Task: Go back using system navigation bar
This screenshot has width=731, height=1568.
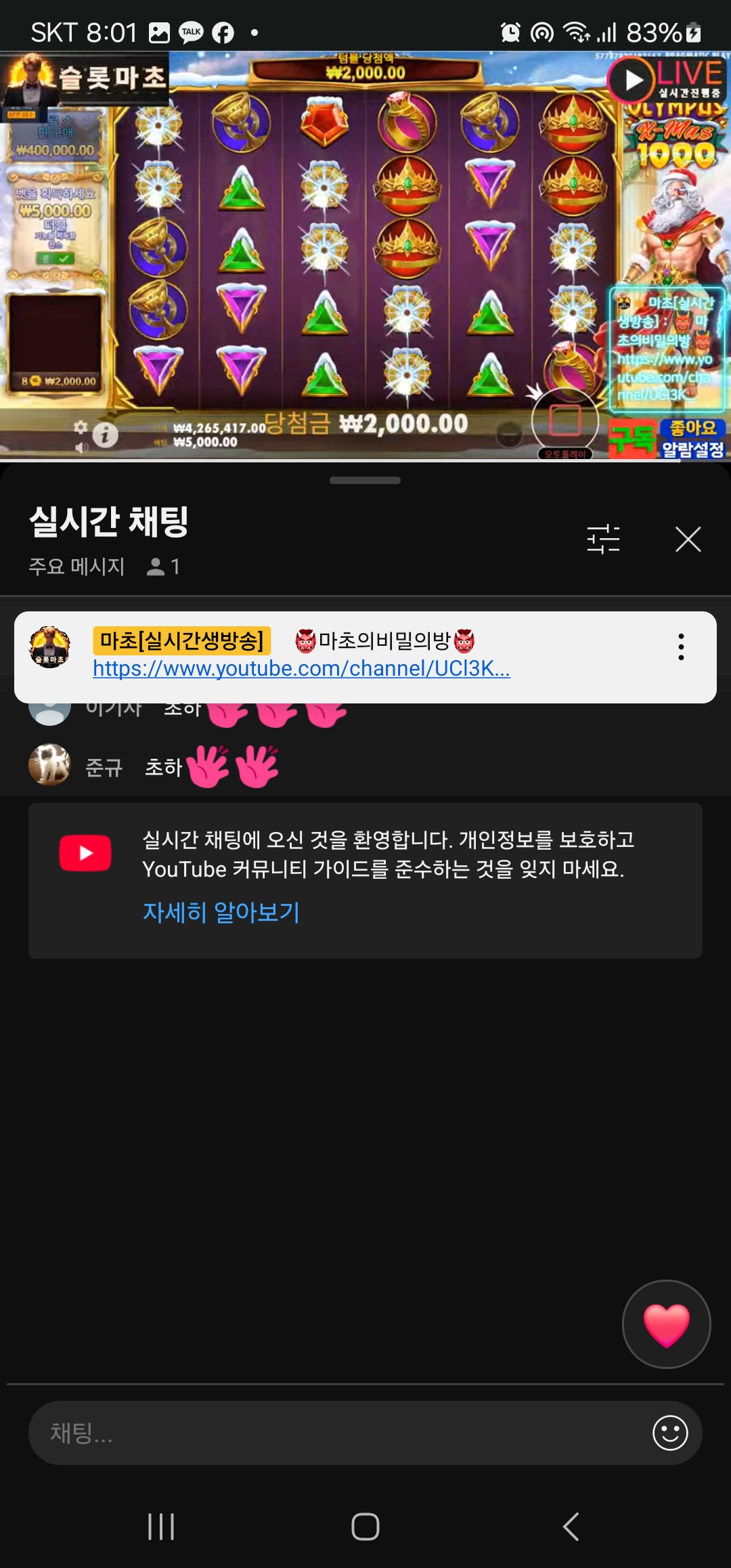Action: [x=571, y=1527]
